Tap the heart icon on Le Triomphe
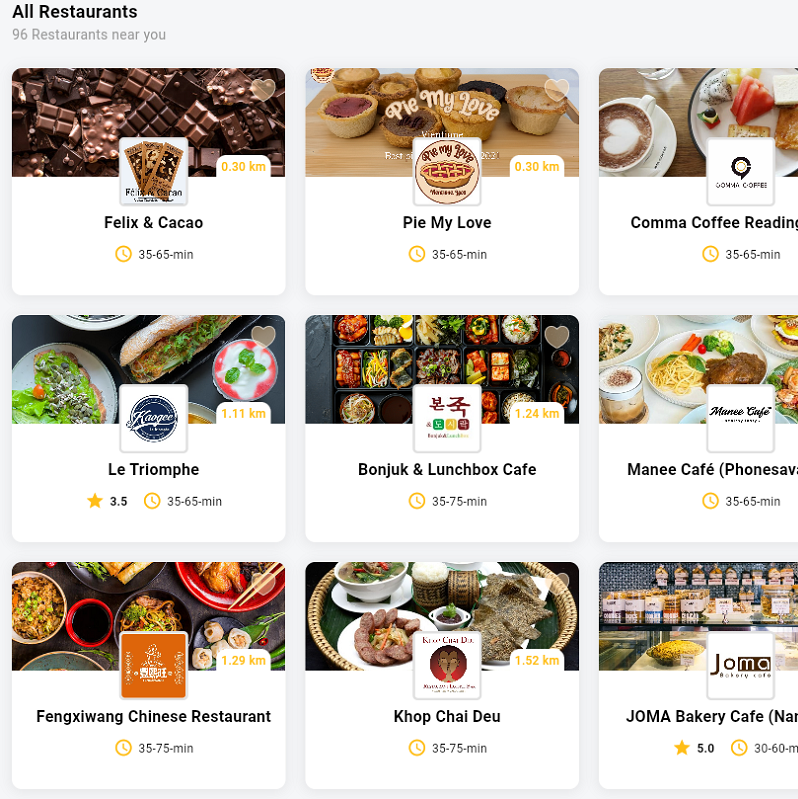798x799 pixels. pyautogui.click(x=263, y=337)
